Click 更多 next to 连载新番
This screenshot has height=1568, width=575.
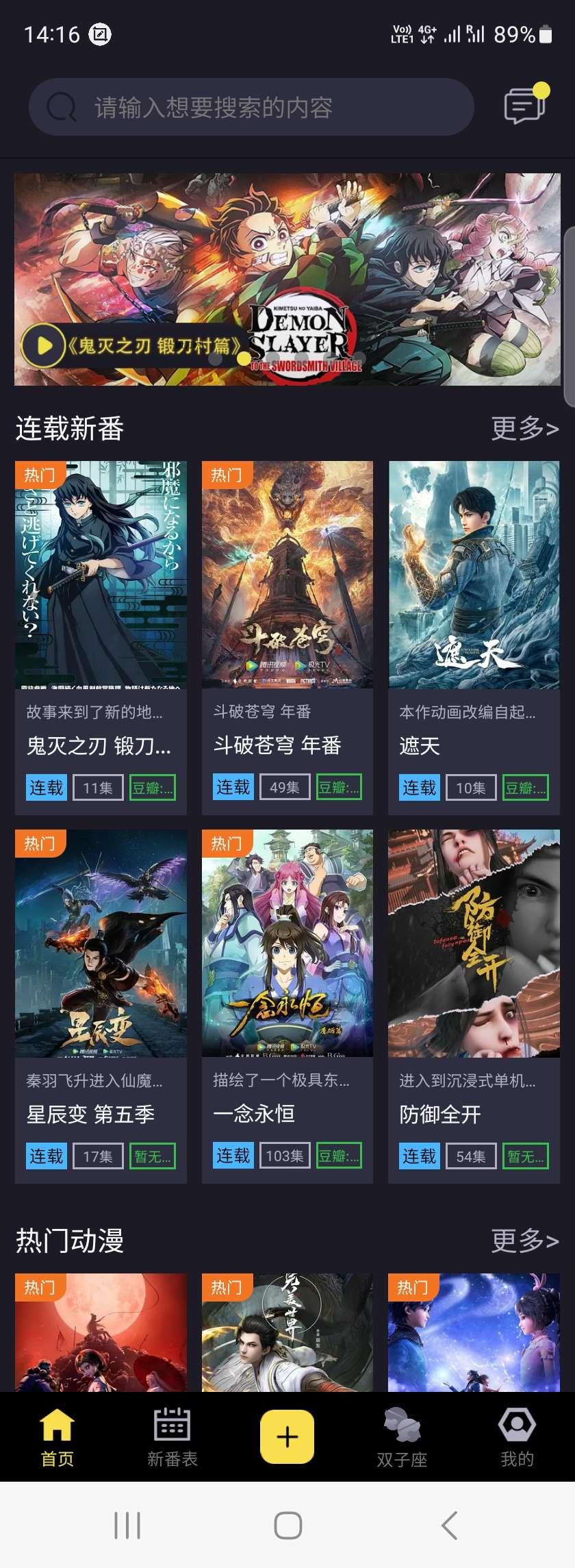(x=525, y=428)
